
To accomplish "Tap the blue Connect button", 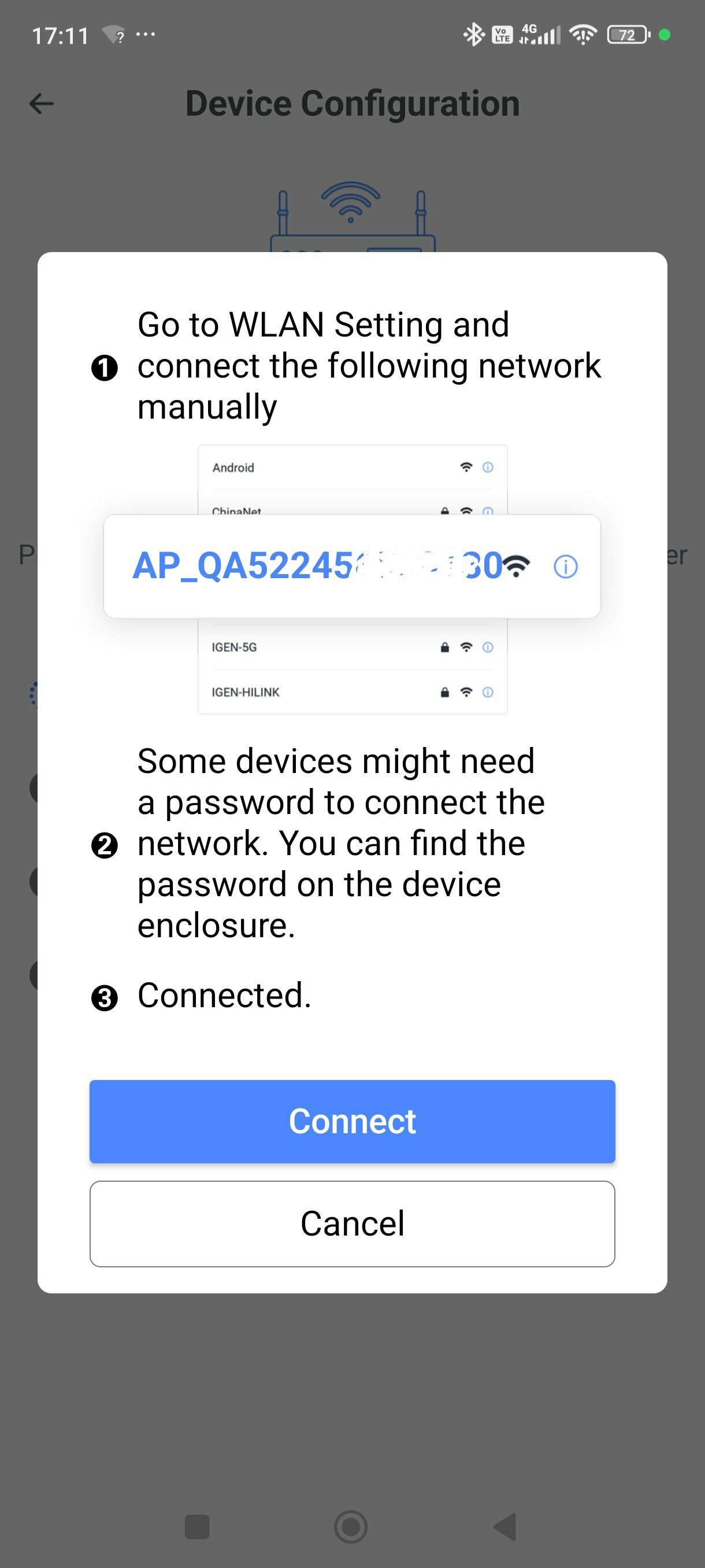I will (352, 1120).
